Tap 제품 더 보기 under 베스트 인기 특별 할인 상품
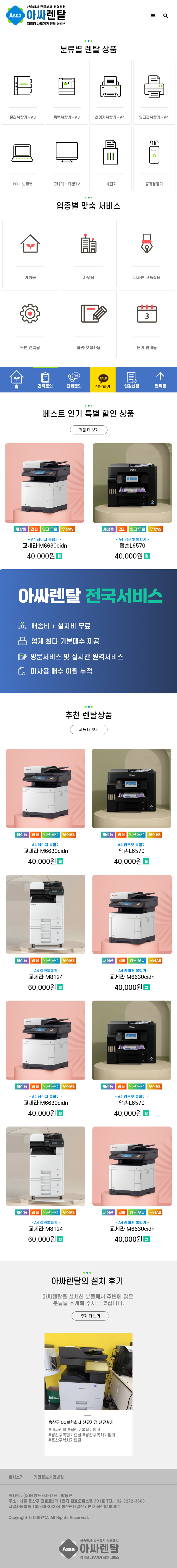This screenshot has height=1568, width=177. pyautogui.click(x=89, y=430)
